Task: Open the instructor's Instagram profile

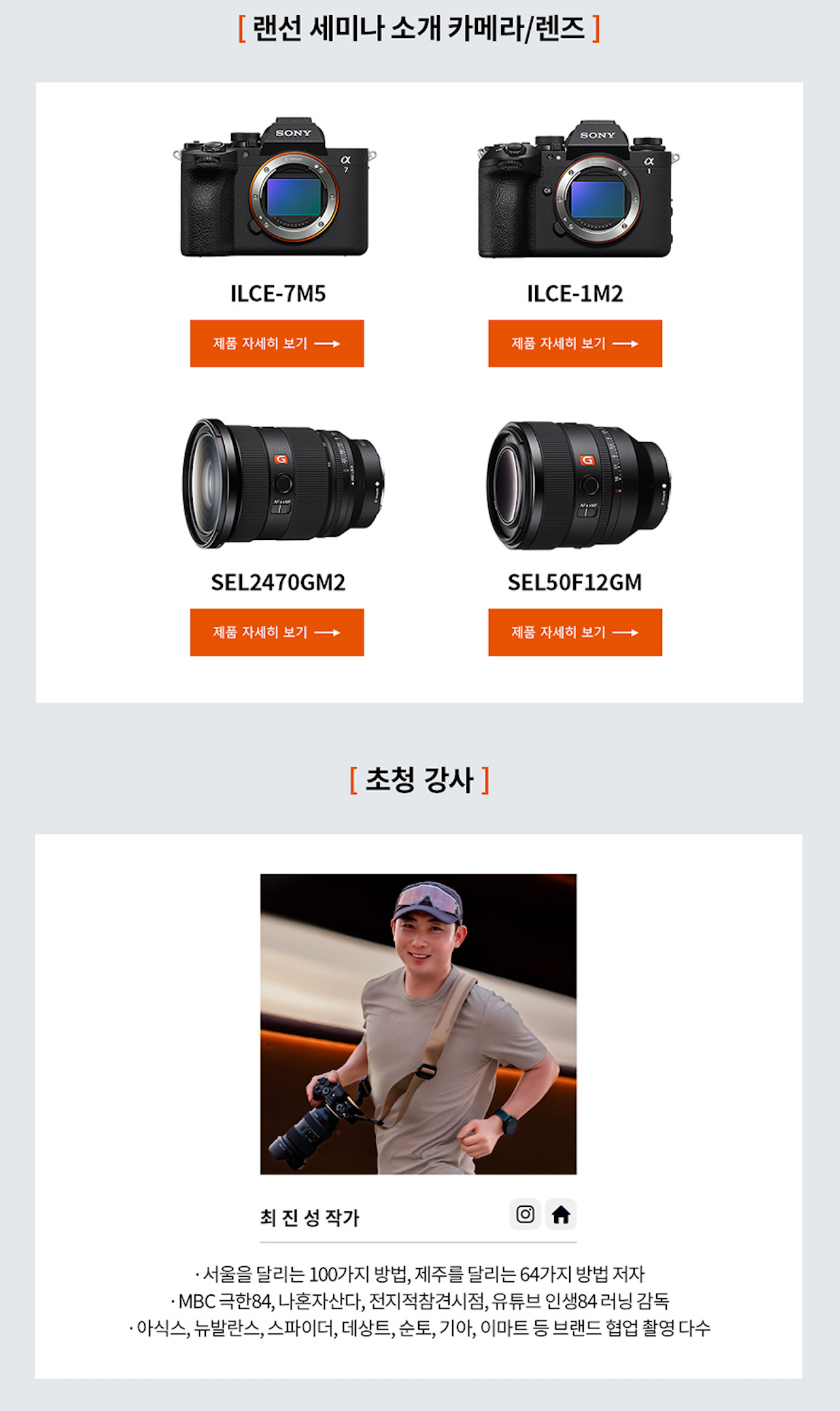Action: pyautogui.click(x=525, y=1214)
